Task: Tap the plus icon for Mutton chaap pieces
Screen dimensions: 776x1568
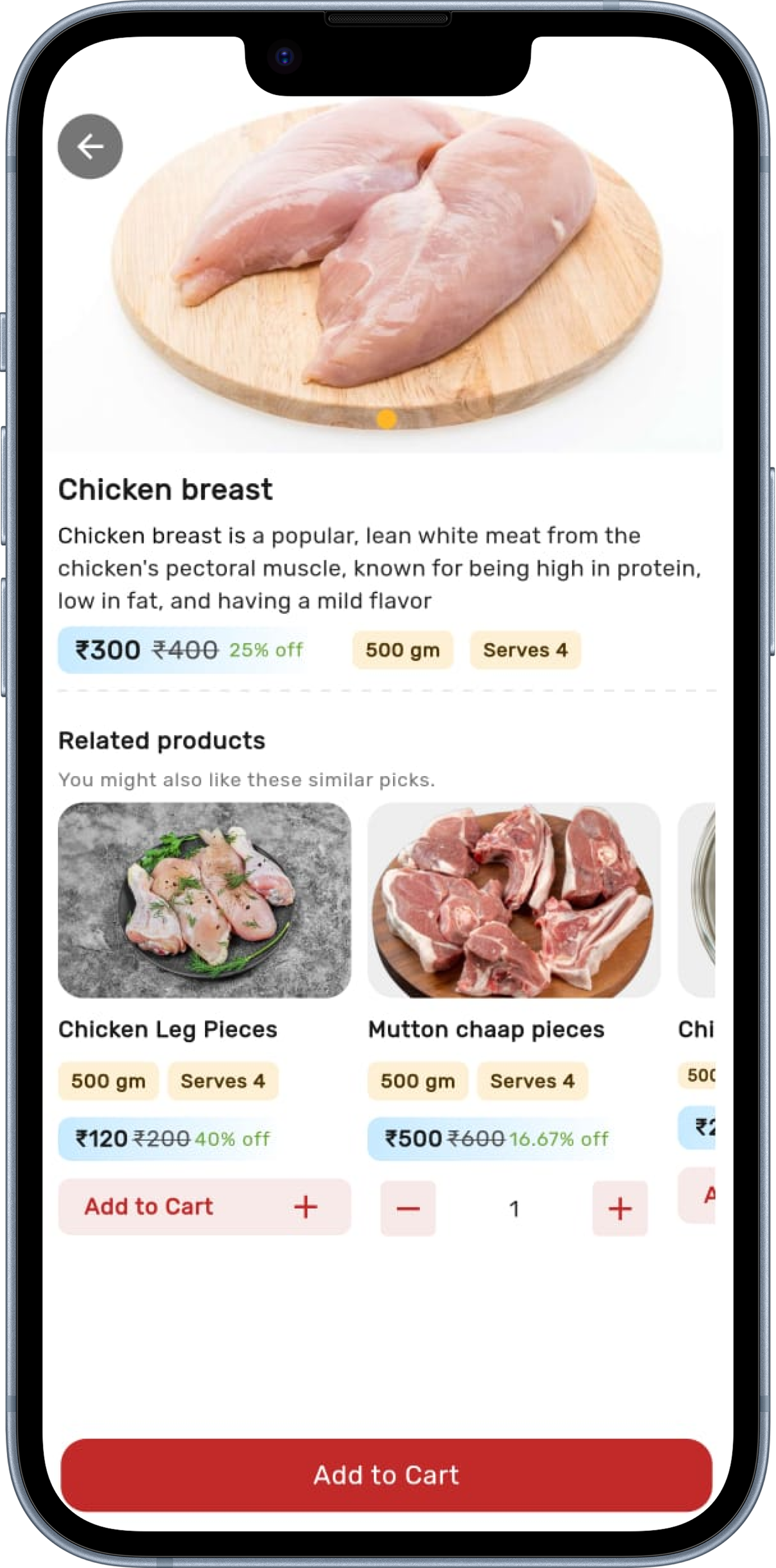Action: [x=619, y=1208]
